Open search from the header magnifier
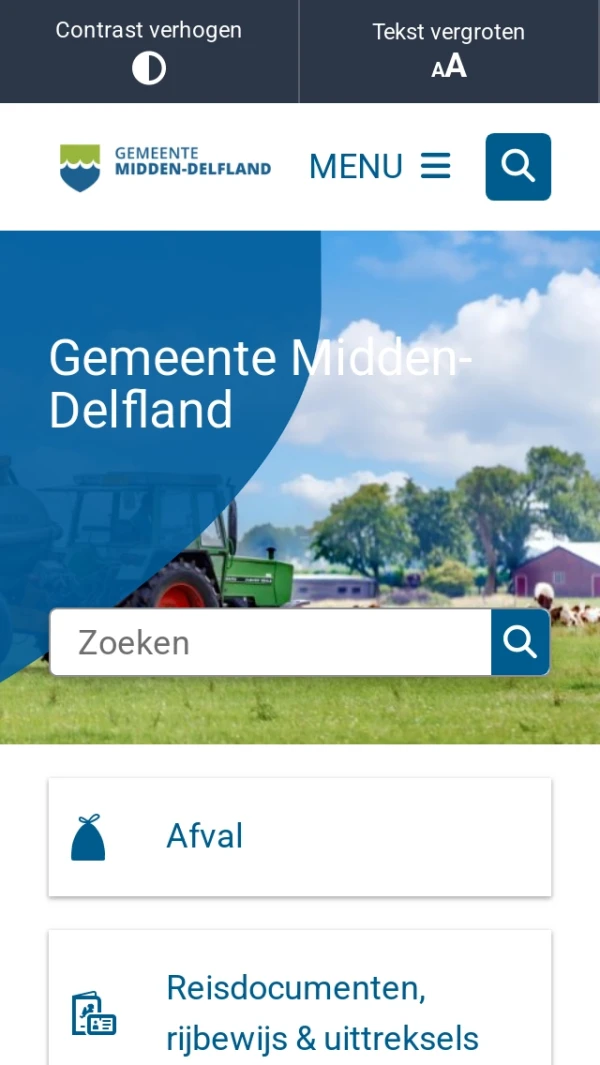 [518, 166]
